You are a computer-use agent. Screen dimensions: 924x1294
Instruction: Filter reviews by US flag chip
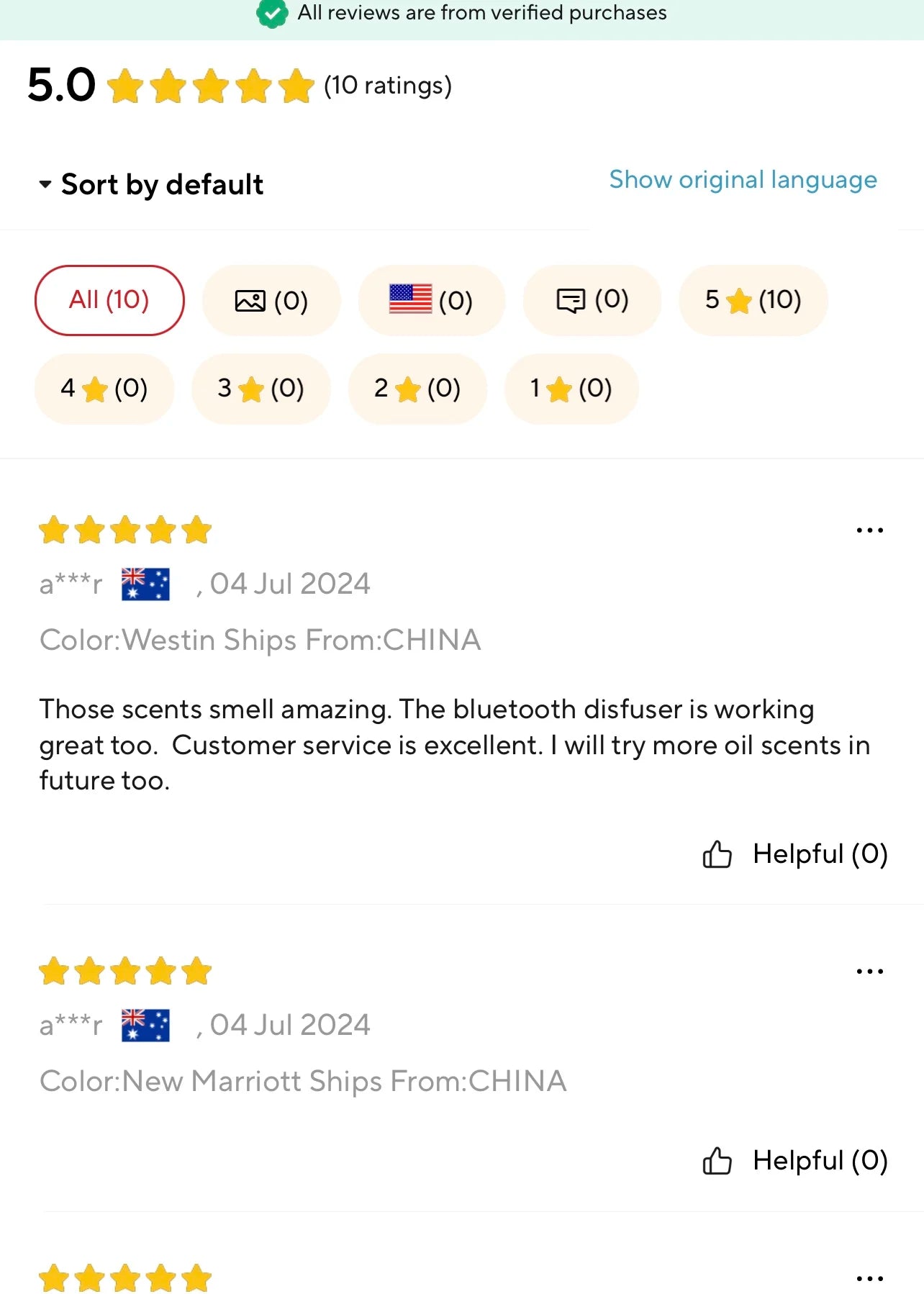pyautogui.click(x=431, y=301)
